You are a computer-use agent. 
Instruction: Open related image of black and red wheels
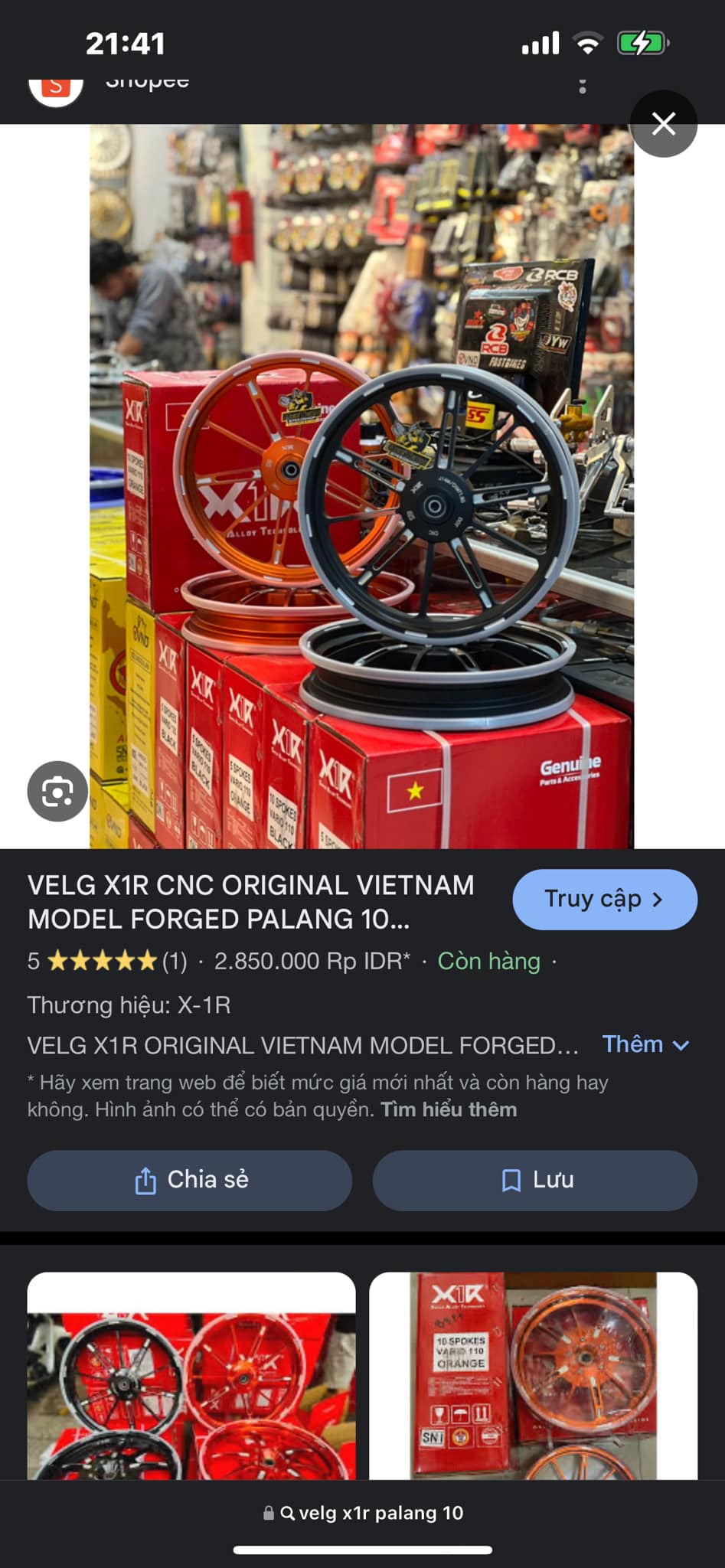point(191,1375)
